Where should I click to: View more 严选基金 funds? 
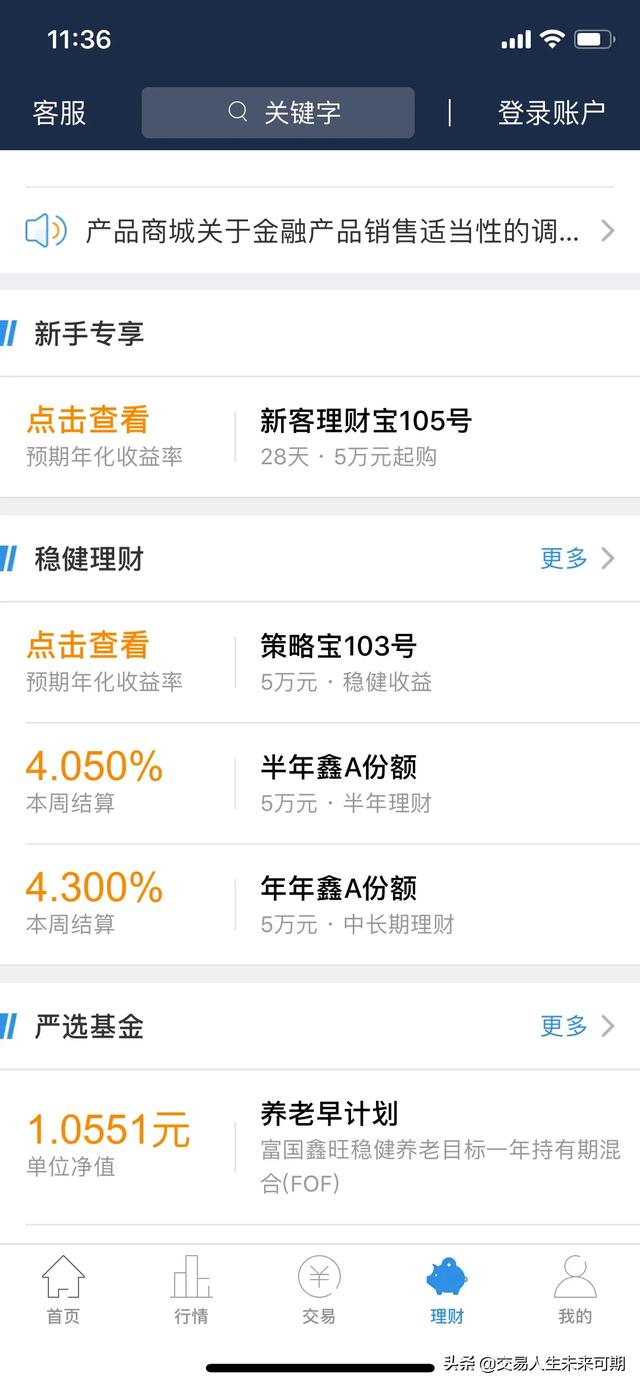point(577,1026)
